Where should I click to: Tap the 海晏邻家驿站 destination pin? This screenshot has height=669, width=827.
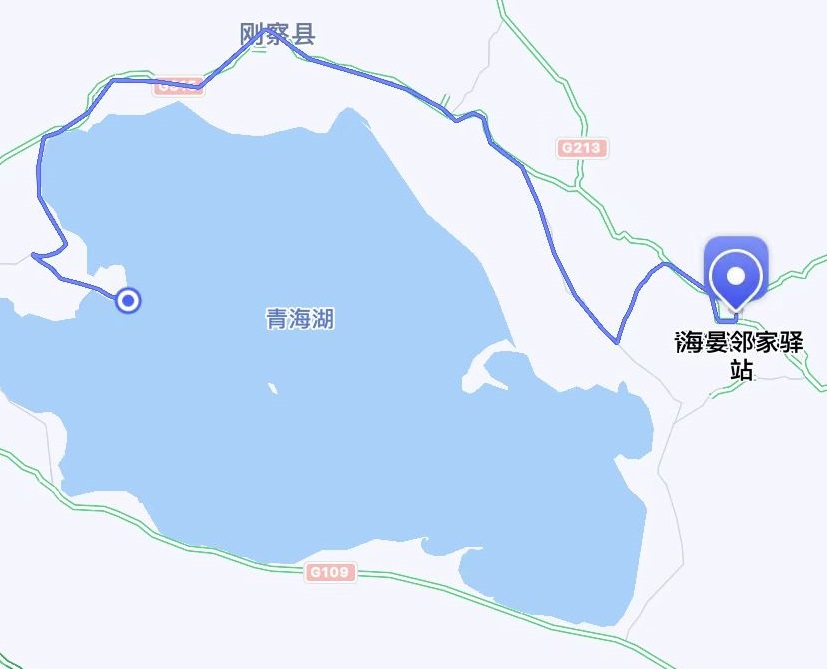(736, 272)
